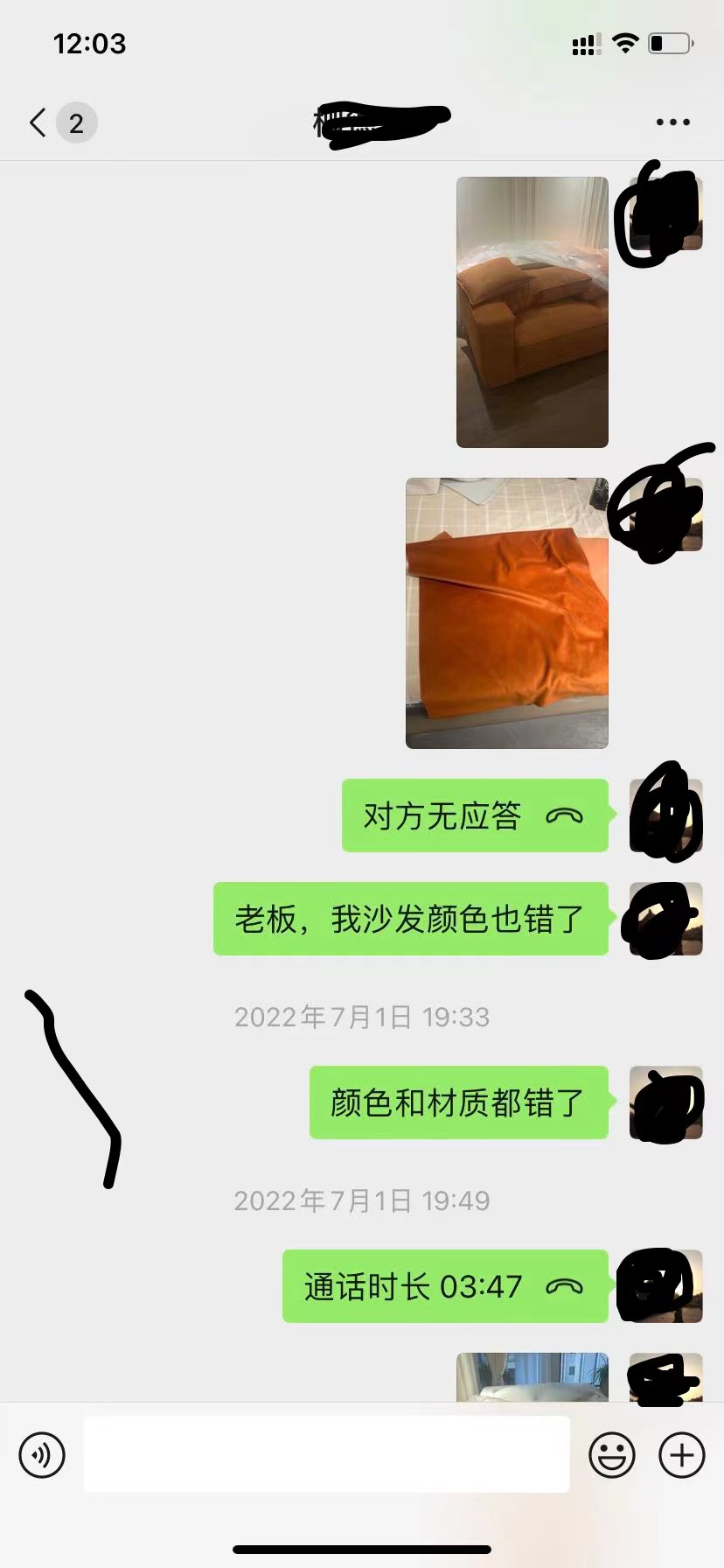Viewport: 724px width, 1568px height.
Task: Switch to voice message input
Action: tap(42, 1455)
